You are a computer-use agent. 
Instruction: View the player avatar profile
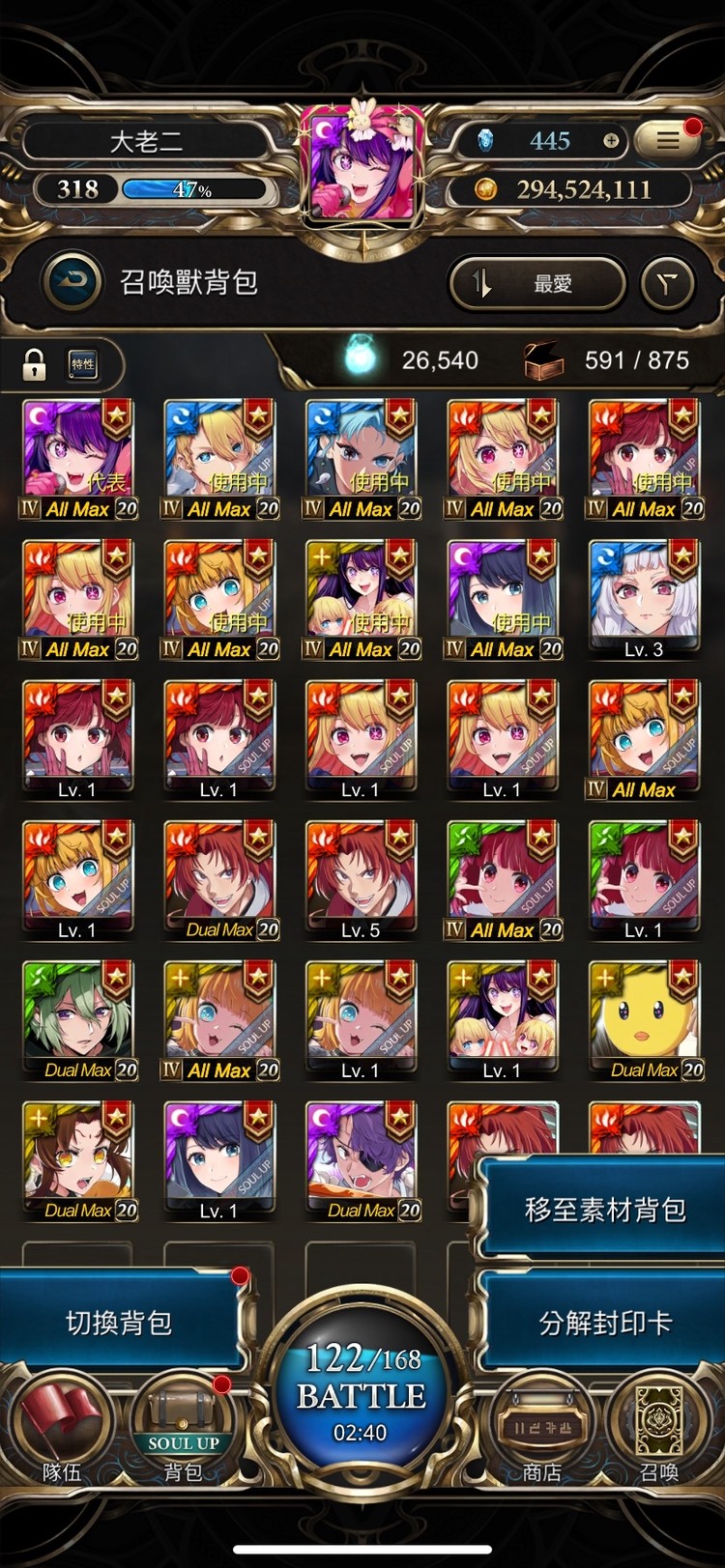pos(362,166)
